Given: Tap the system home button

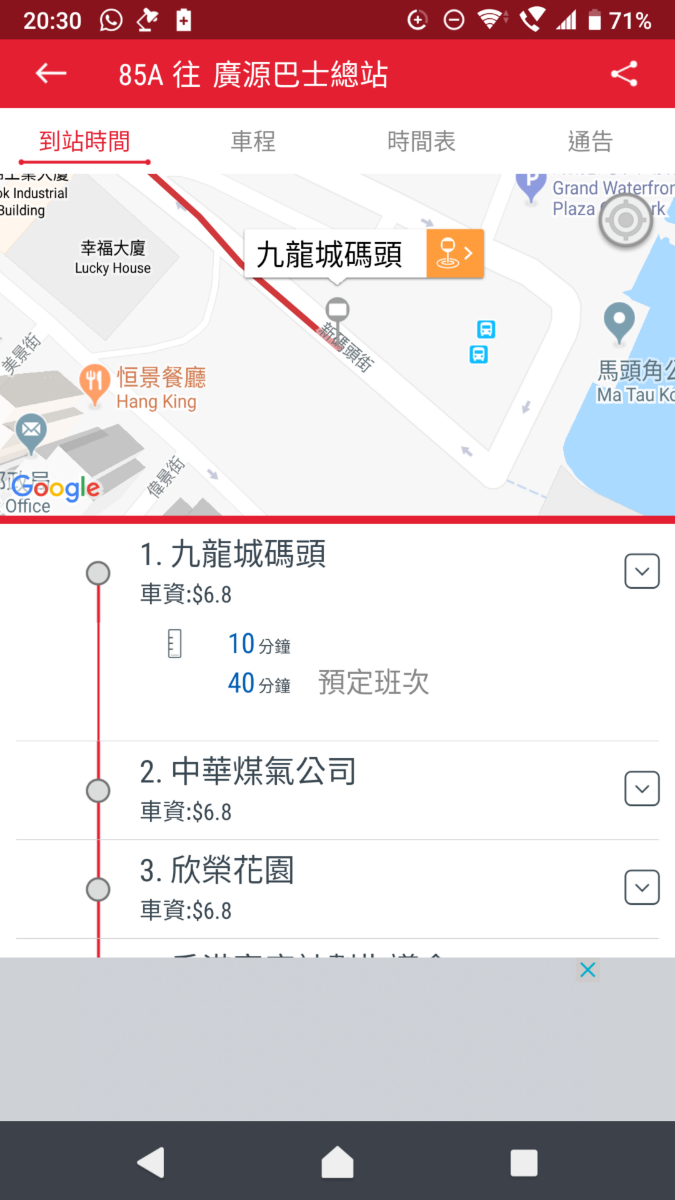Looking at the screenshot, I should pos(337,1162).
